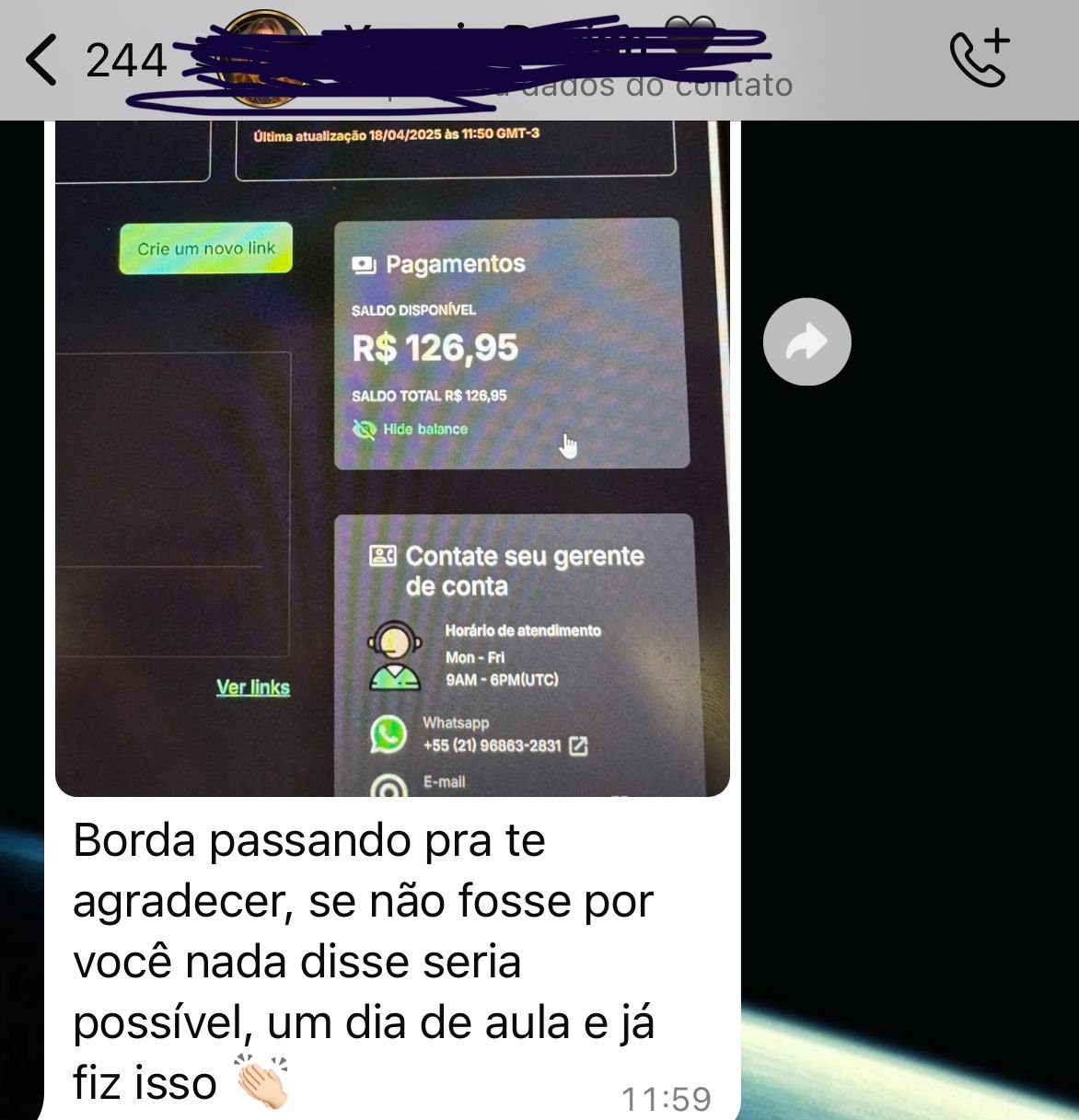Image resolution: width=1079 pixels, height=1120 pixels.
Task: Go back to the chat list
Action: [x=41, y=61]
